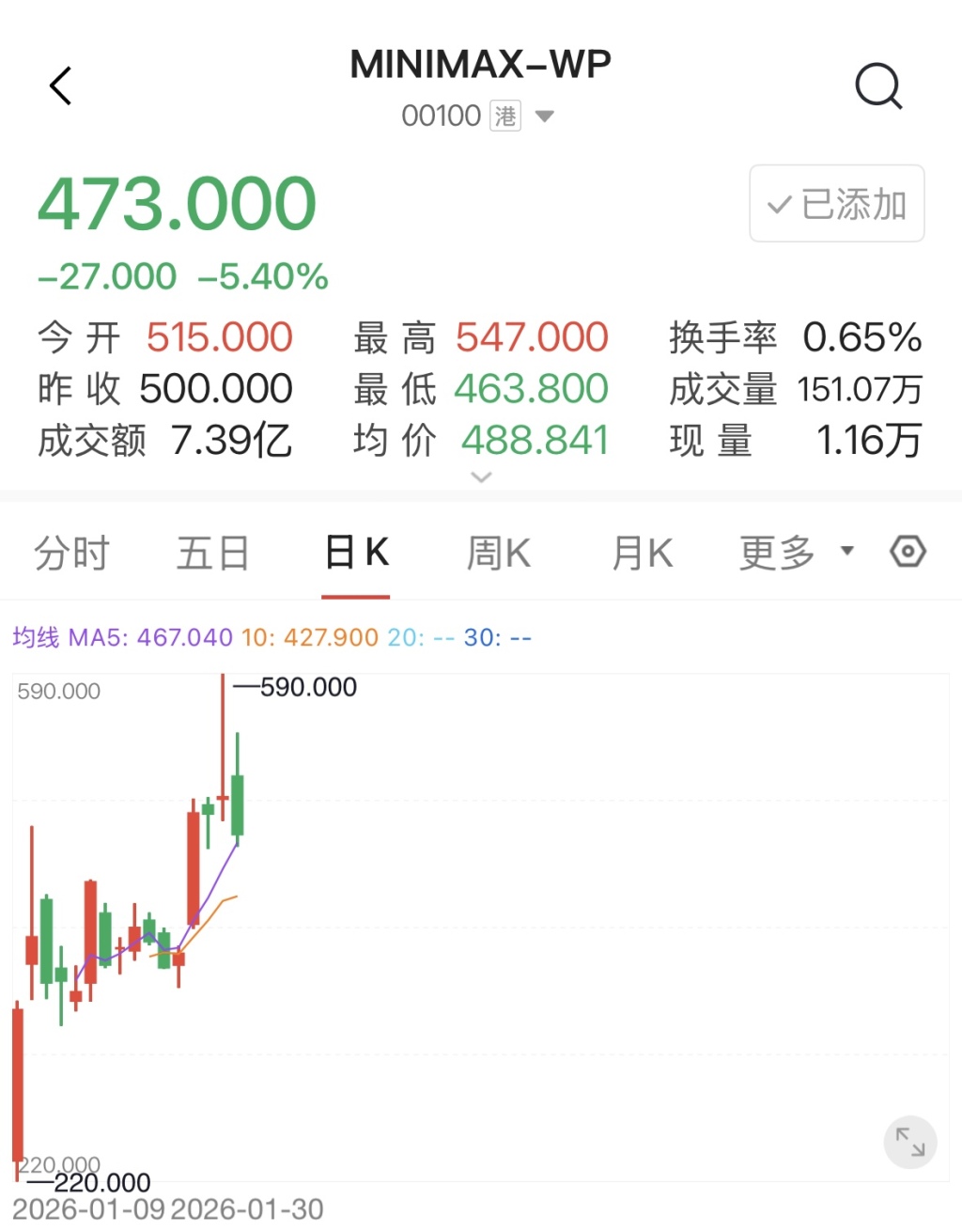
Task: Switch to the 周K chart tab
Action: tap(499, 553)
